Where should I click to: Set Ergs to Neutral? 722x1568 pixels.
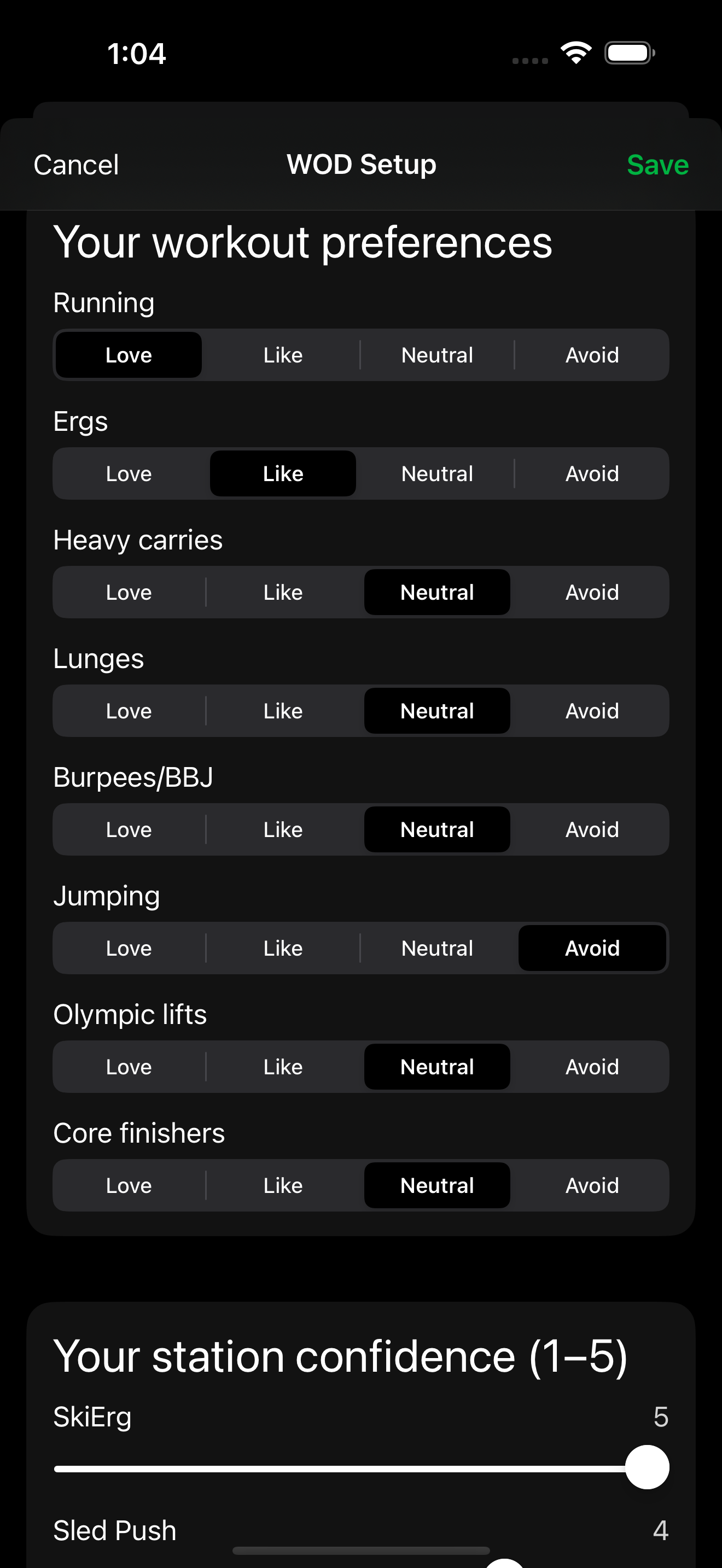437,473
